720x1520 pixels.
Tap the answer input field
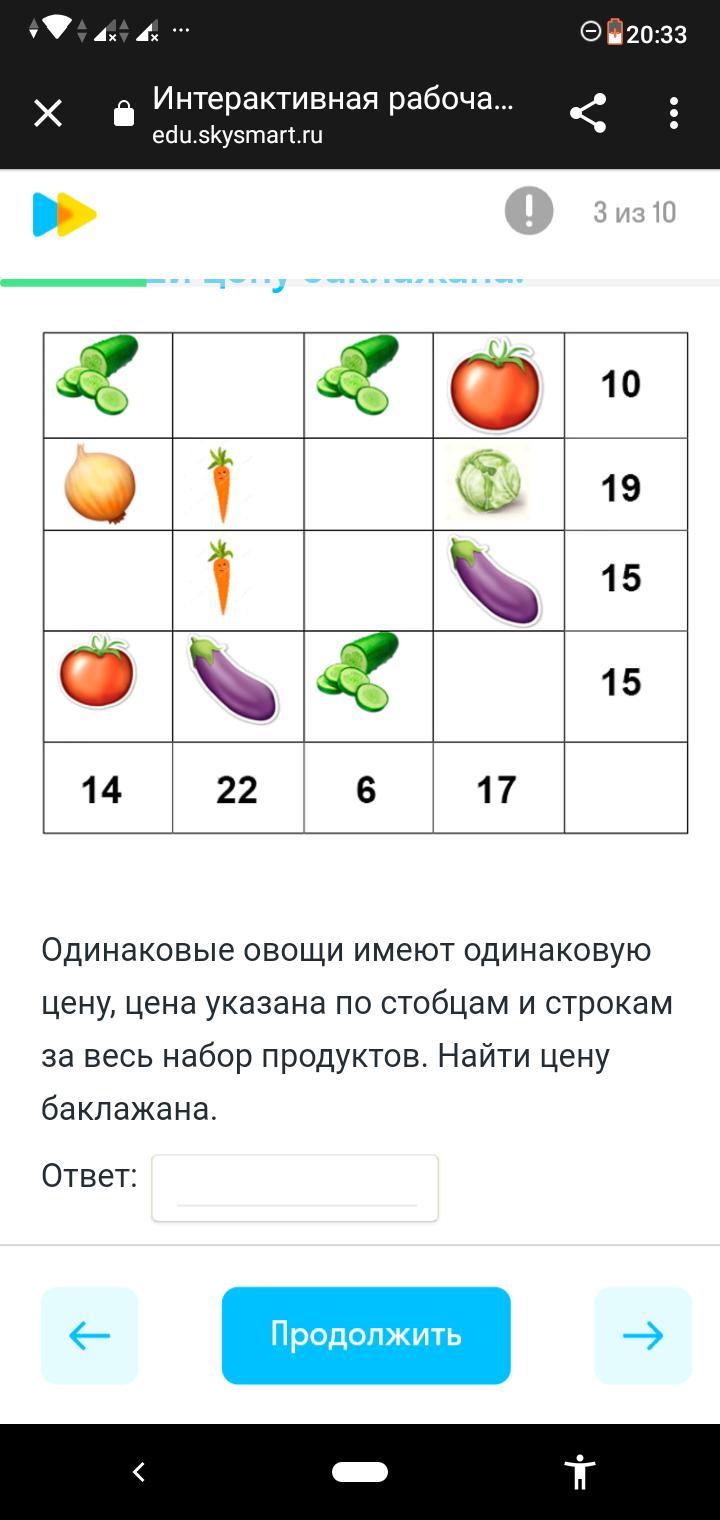click(295, 1188)
